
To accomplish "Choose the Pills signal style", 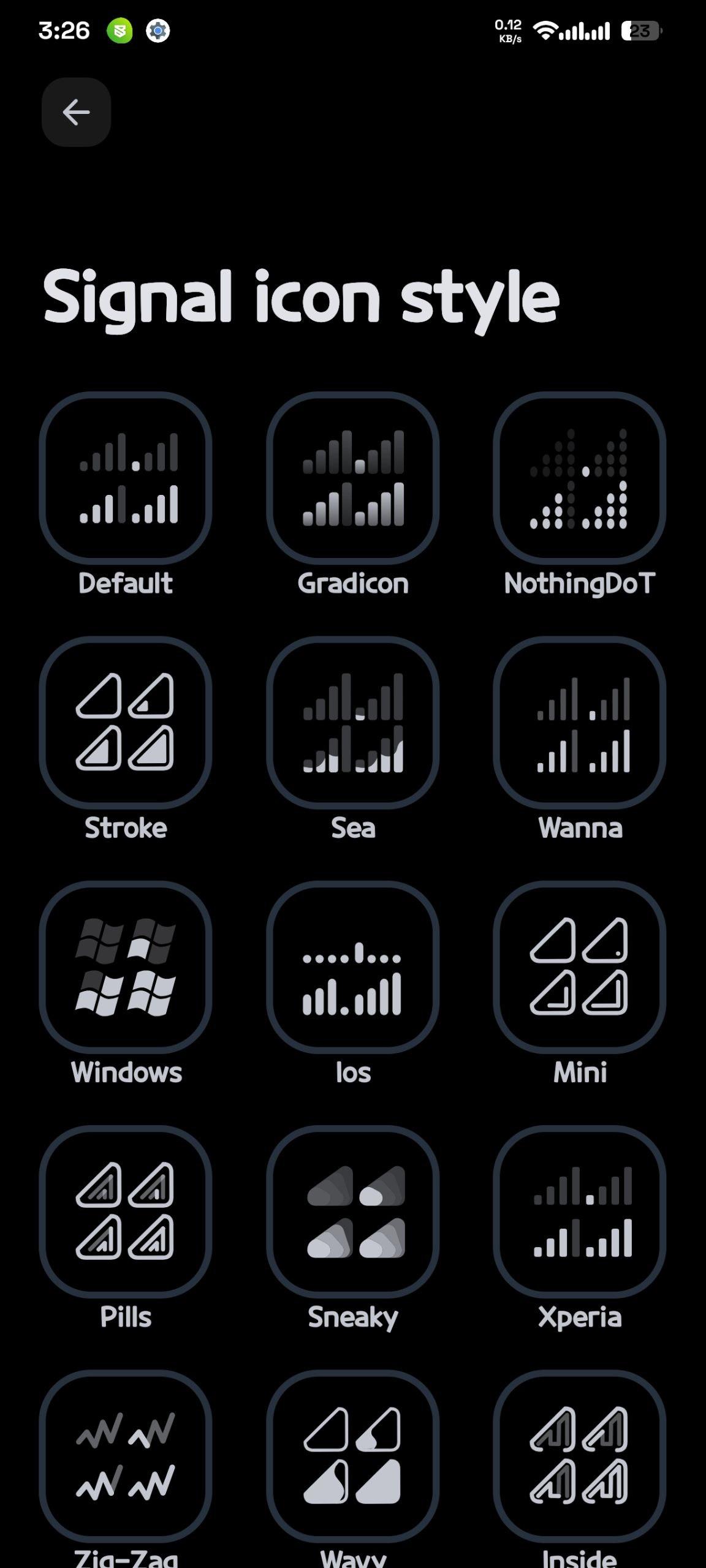I will (x=126, y=1211).
